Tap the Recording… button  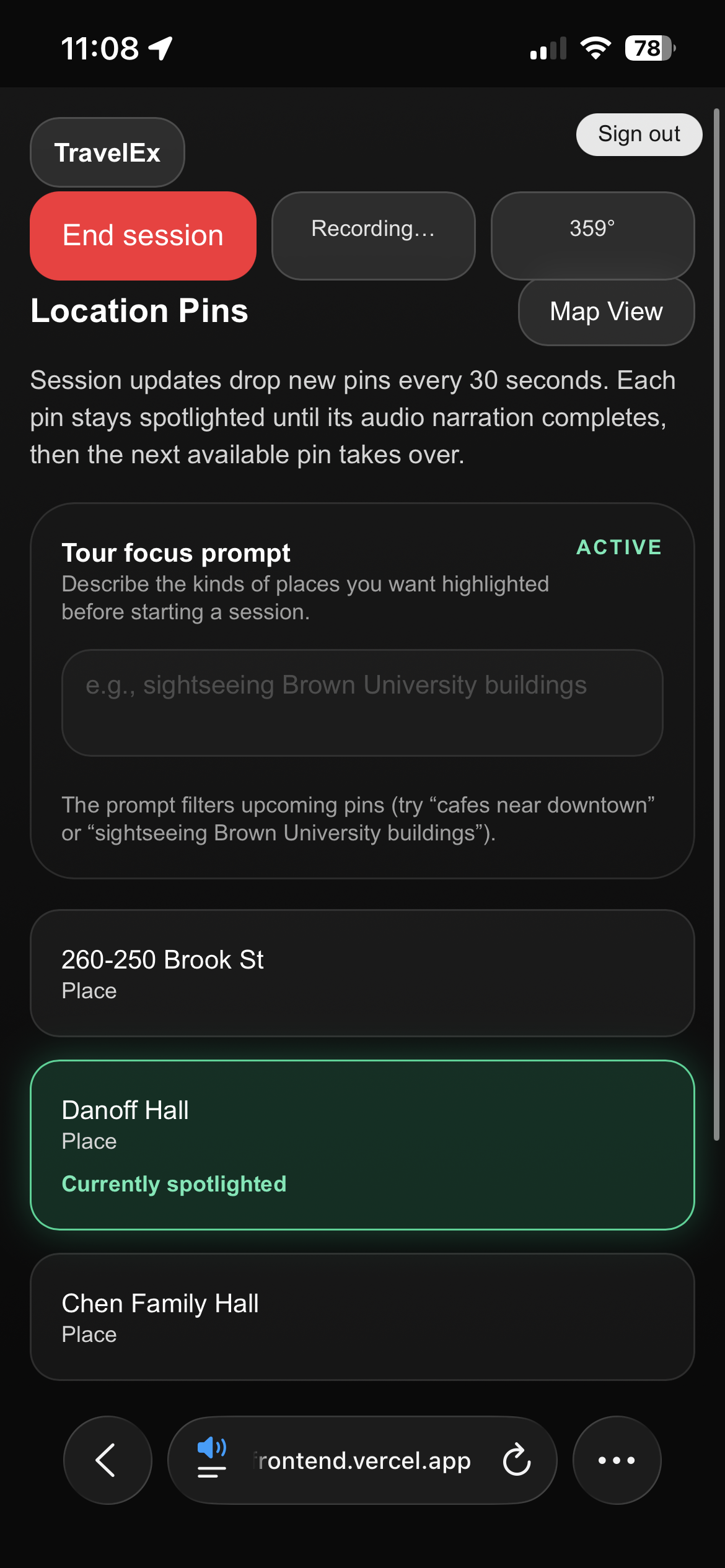(374, 236)
